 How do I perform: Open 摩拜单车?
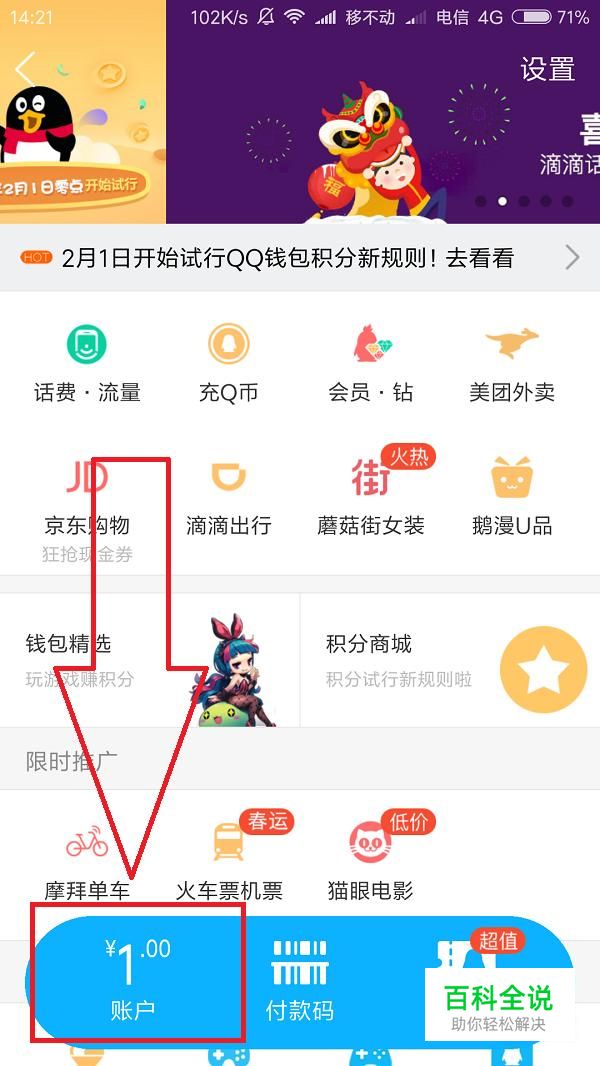point(87,858)
